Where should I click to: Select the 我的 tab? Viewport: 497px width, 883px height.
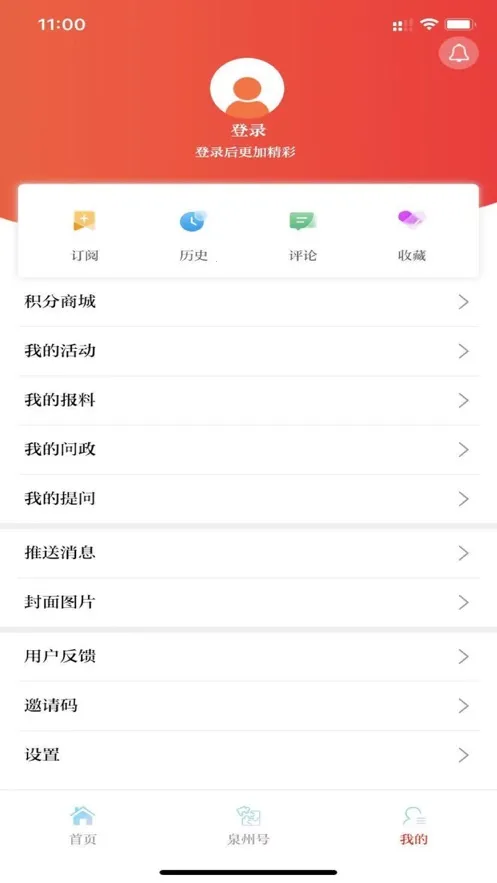click(414, 825)
